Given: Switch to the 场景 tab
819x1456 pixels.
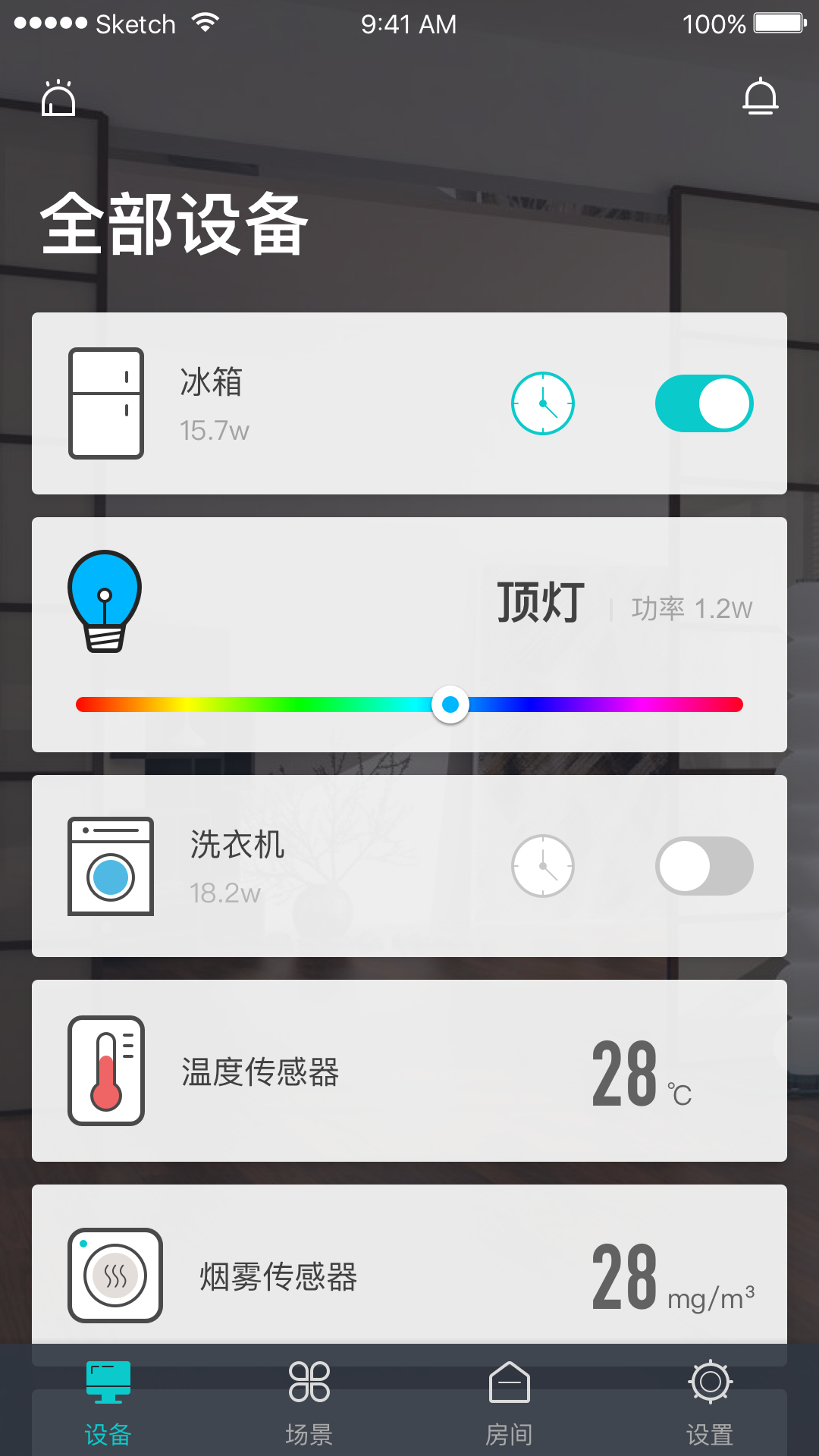Looking at the screenshot, I should 309,1403.
